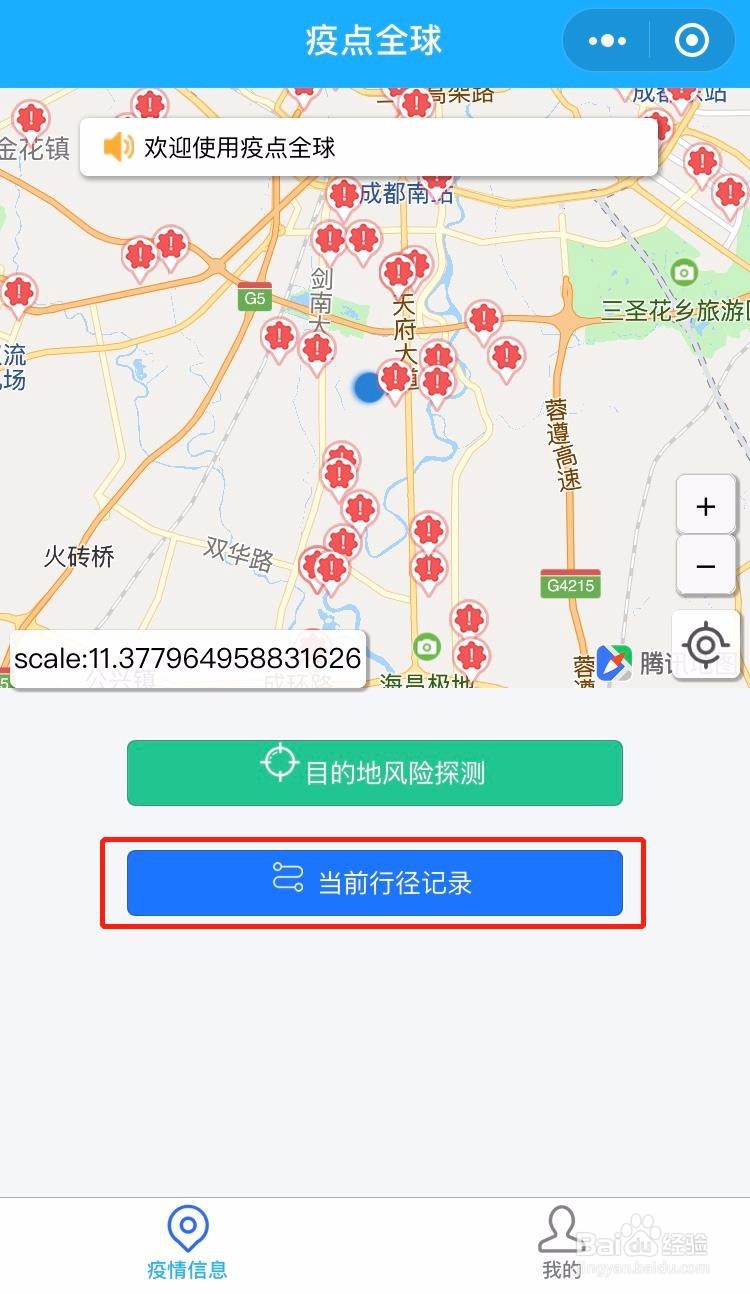Open the scenic camera icon near 三圣花乡旅游区
This screenshot has height=1294, width=750.
683,271
